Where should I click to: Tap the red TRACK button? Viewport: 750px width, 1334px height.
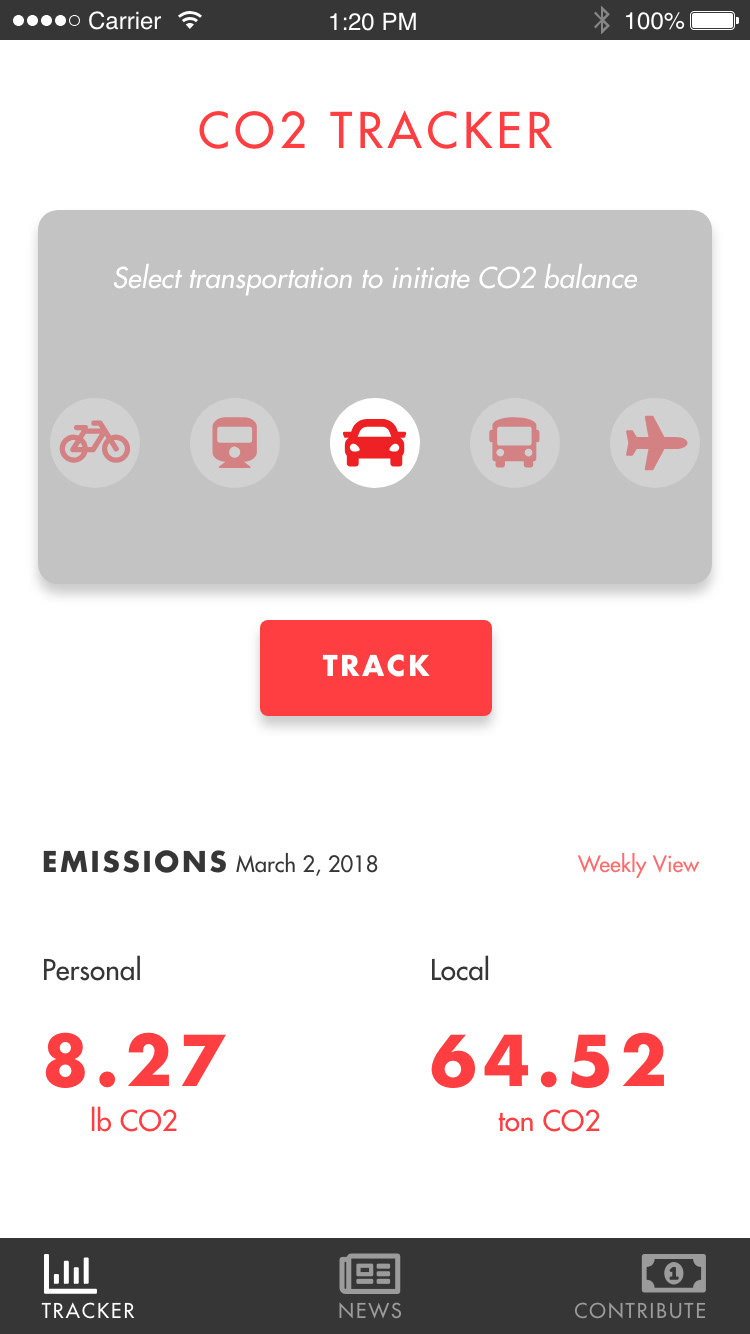[376, 668]
